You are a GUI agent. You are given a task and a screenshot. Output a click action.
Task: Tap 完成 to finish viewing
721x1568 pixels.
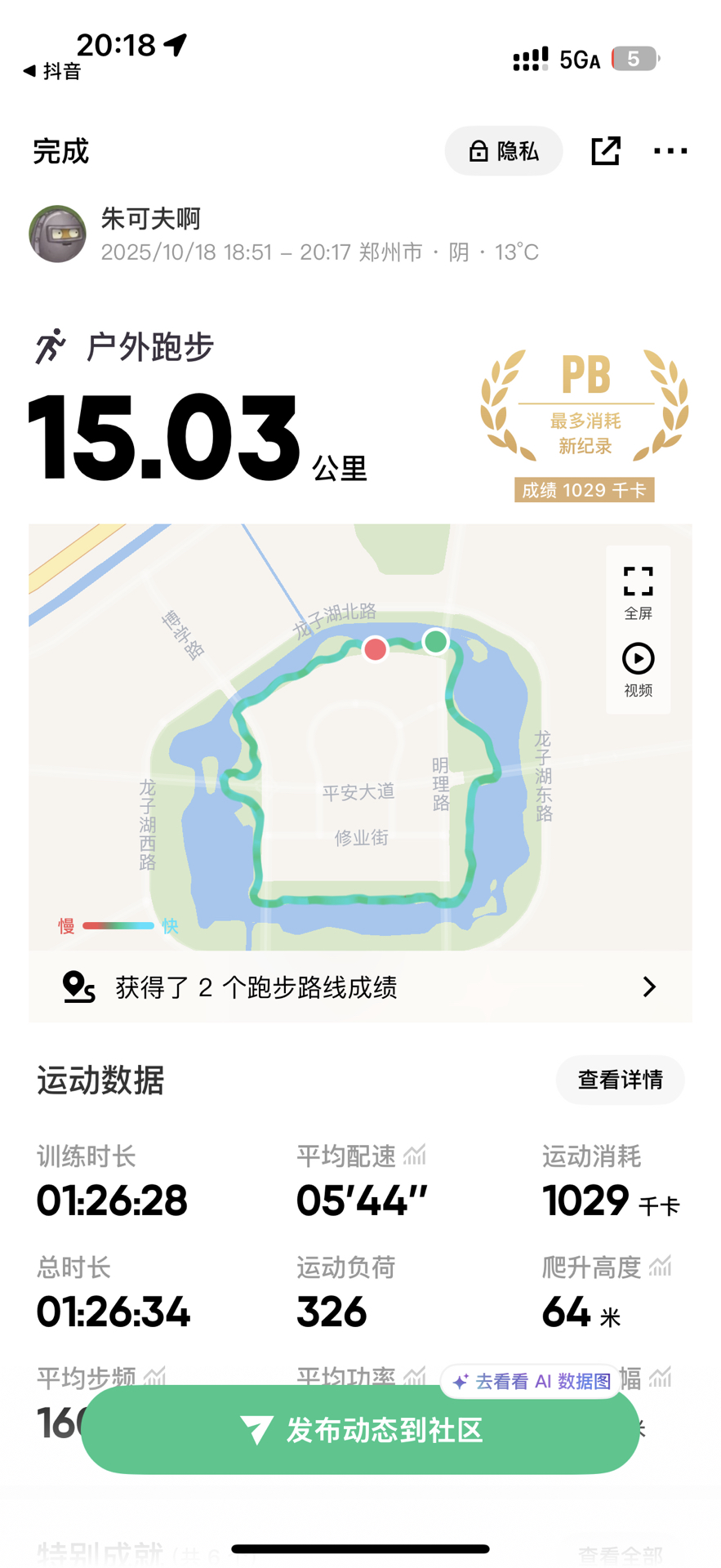(60, 152)
